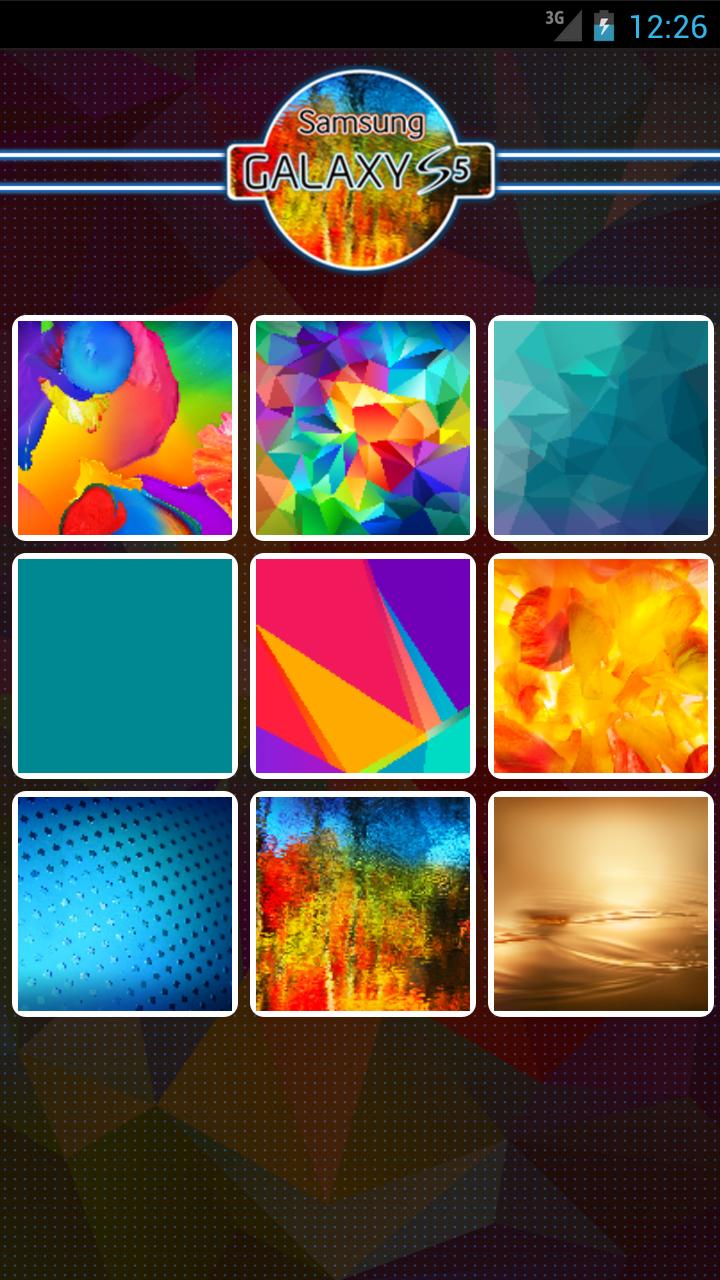This screenshot has height=1280, width=720.
Task: Select the orange flower petals wallpaper
Action: tap(600, 666)
